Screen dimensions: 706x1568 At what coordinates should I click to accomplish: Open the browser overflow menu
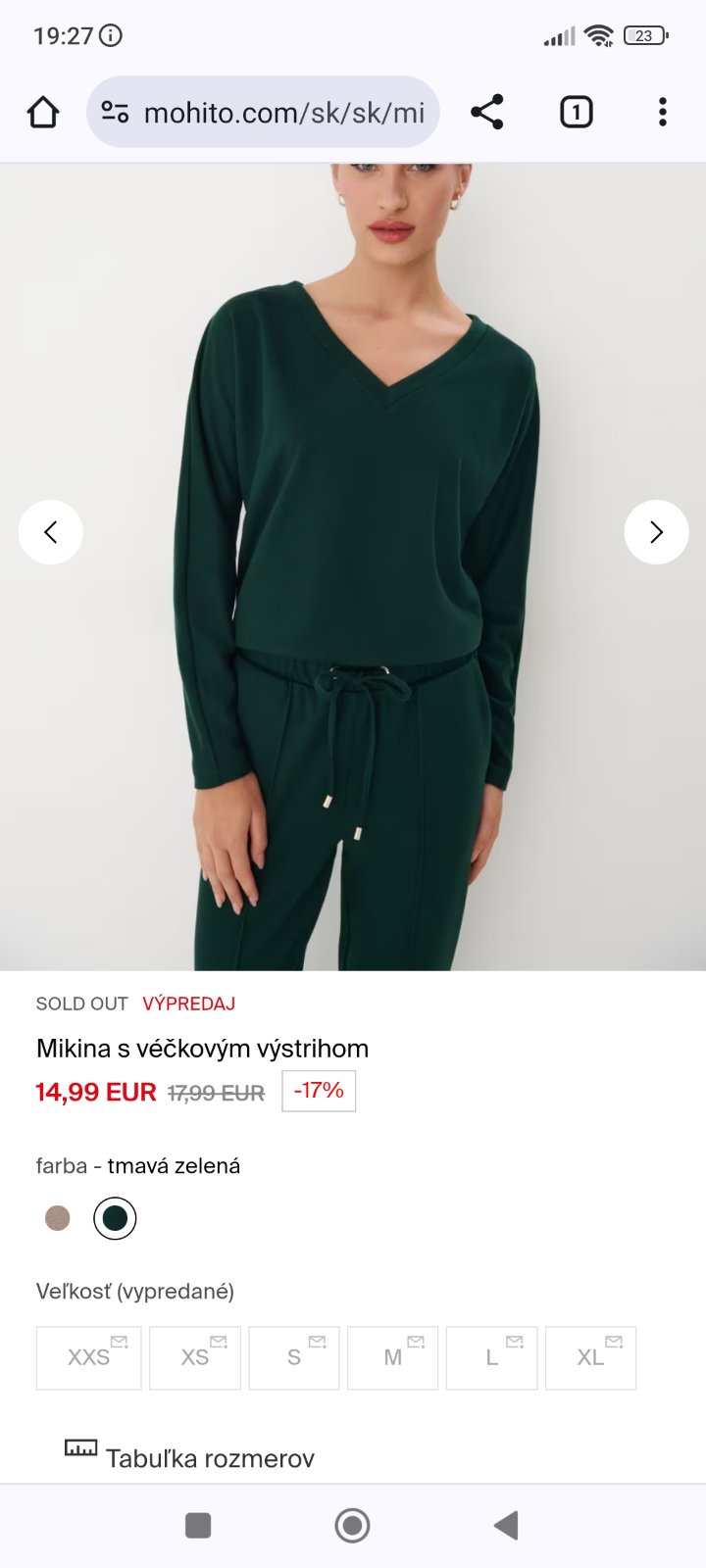click(x=663, y=113)
